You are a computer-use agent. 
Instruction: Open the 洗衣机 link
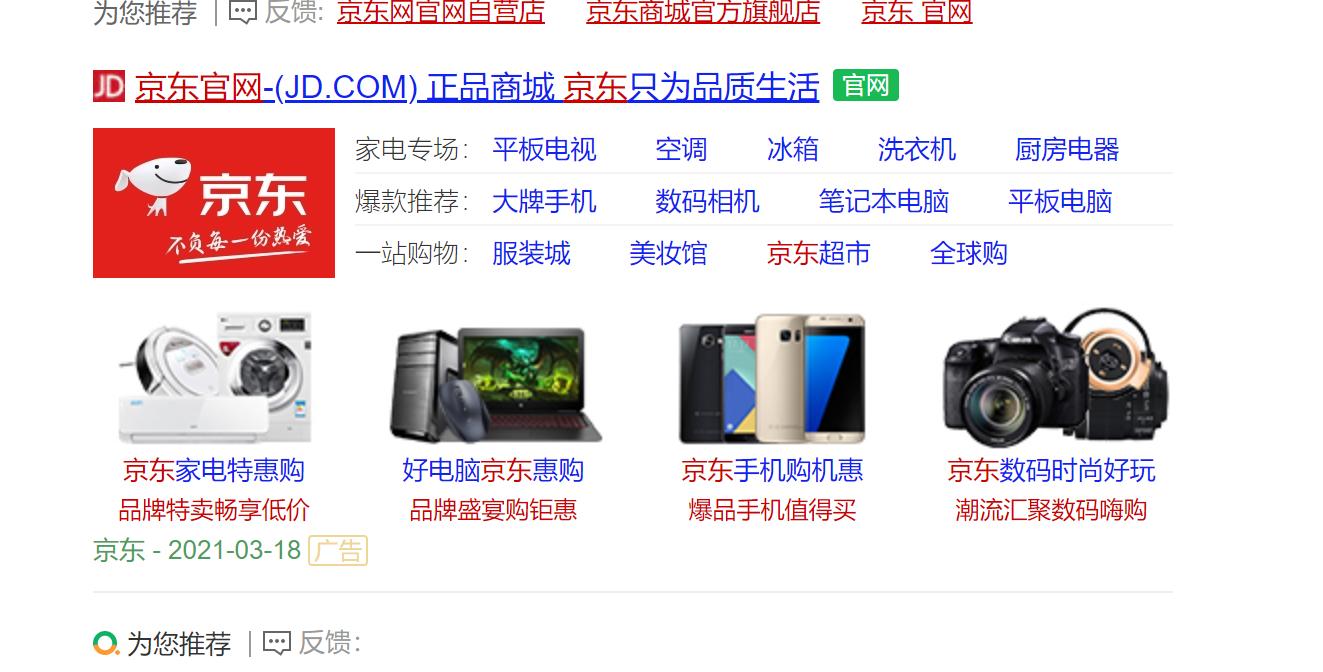pyautogui.click(x=916, y=150)
